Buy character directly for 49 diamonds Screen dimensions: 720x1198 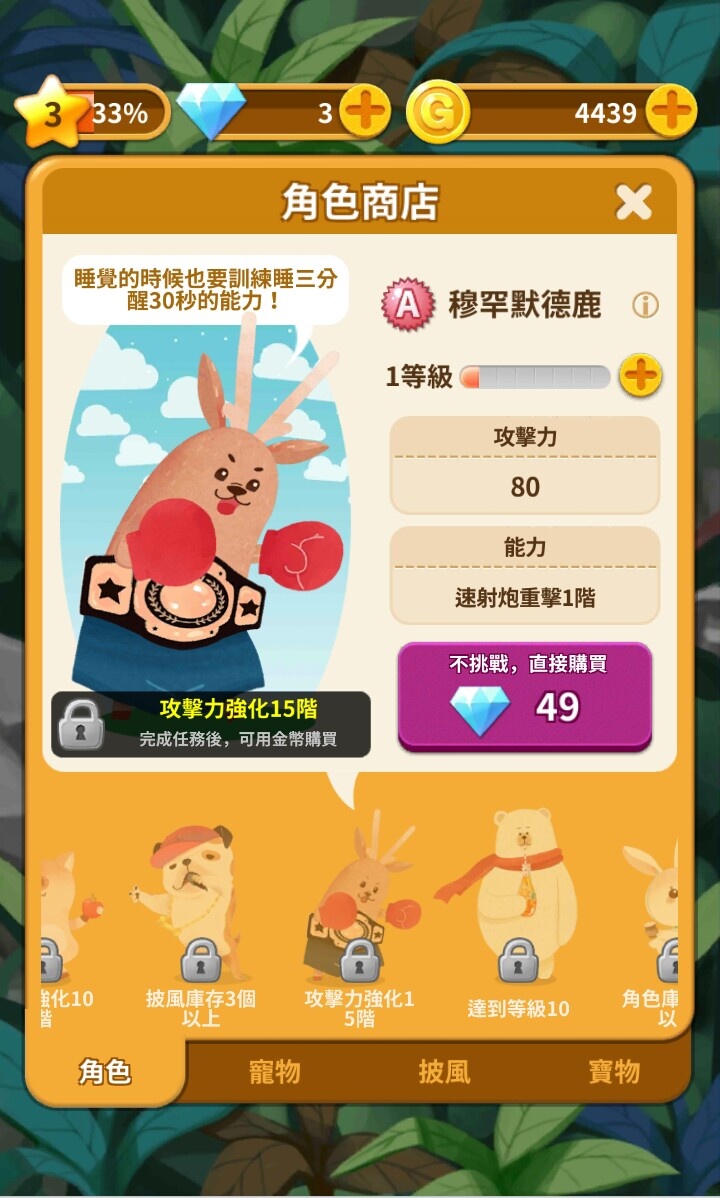pos(525,697)
